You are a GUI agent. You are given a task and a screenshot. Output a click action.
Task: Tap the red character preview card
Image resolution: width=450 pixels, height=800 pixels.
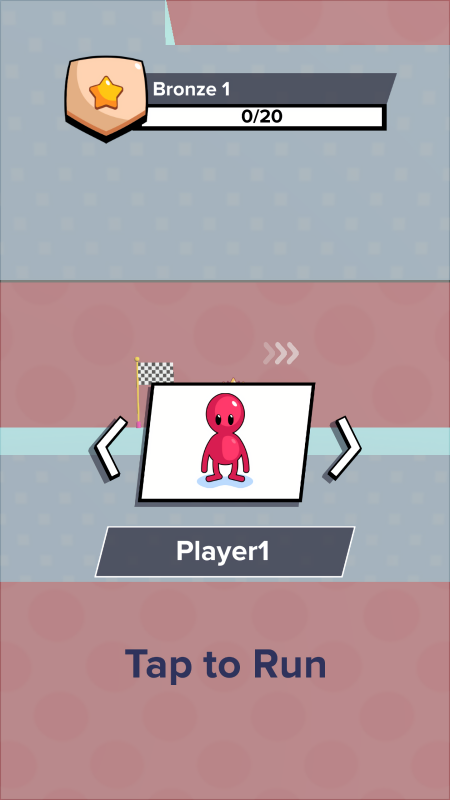(226, 442)
